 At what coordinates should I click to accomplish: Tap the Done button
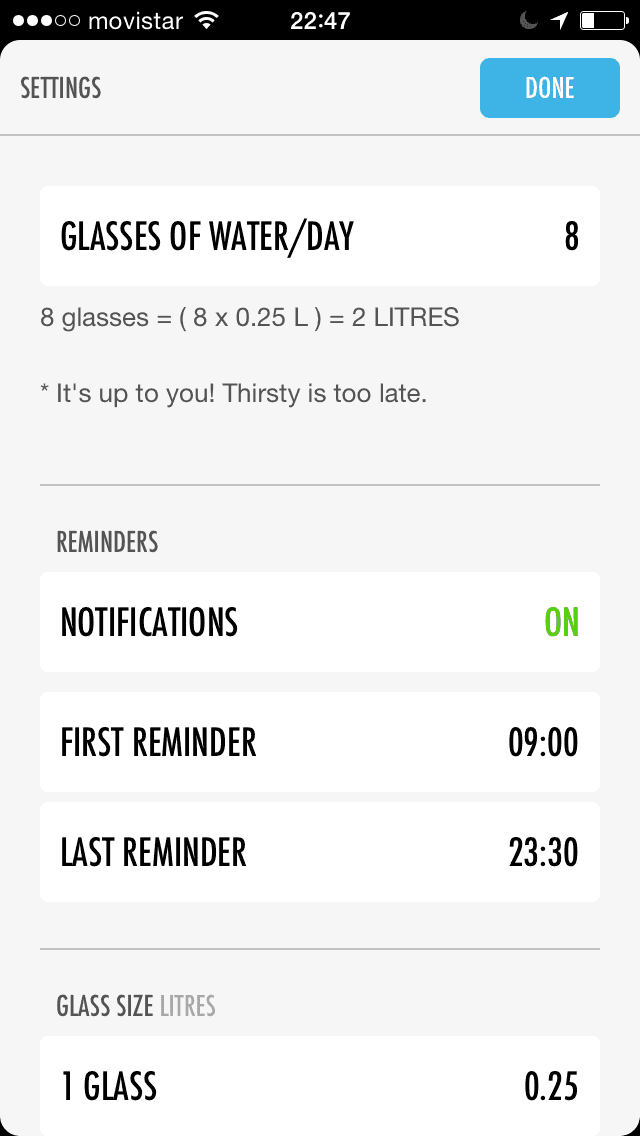(x=549, y=88)
